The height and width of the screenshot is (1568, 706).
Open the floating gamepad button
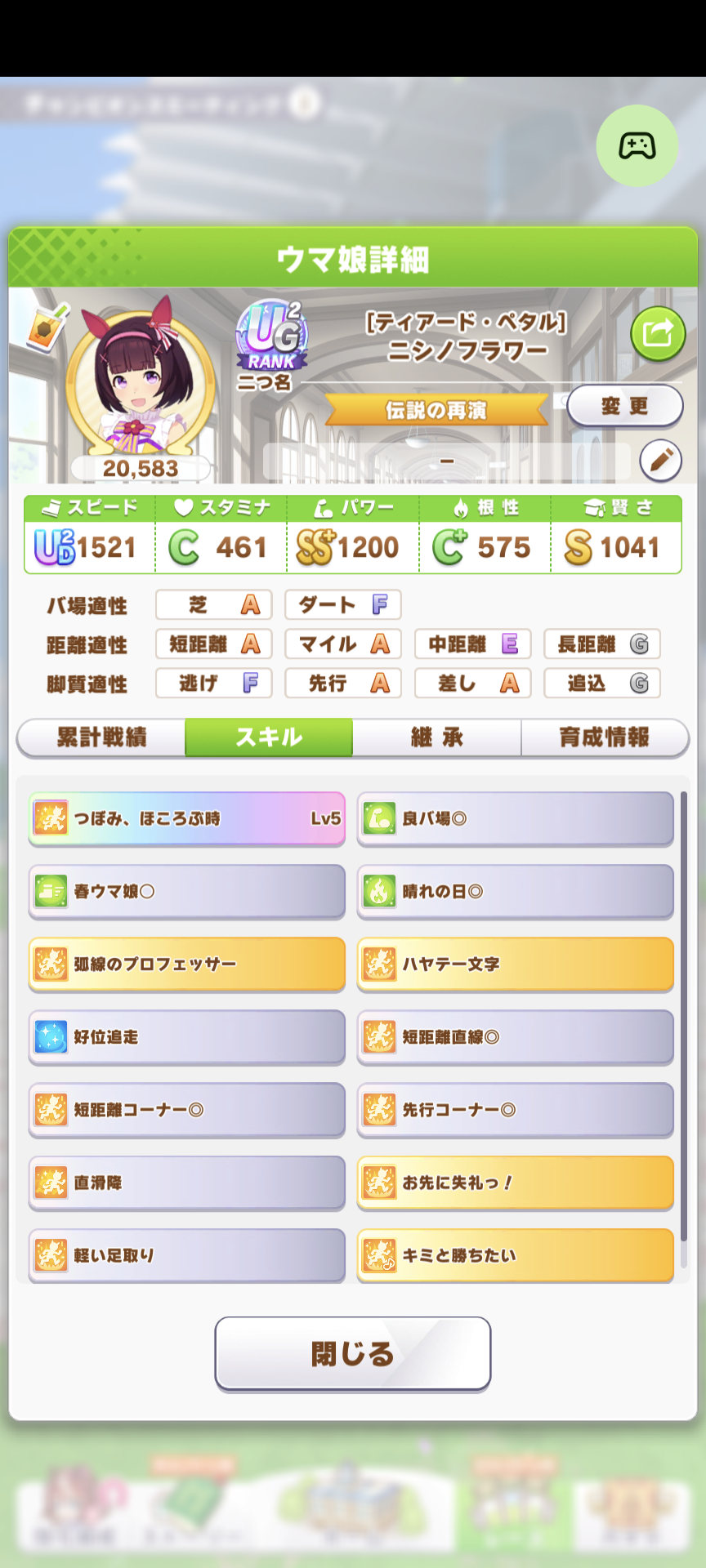click(x=637, y=146)
